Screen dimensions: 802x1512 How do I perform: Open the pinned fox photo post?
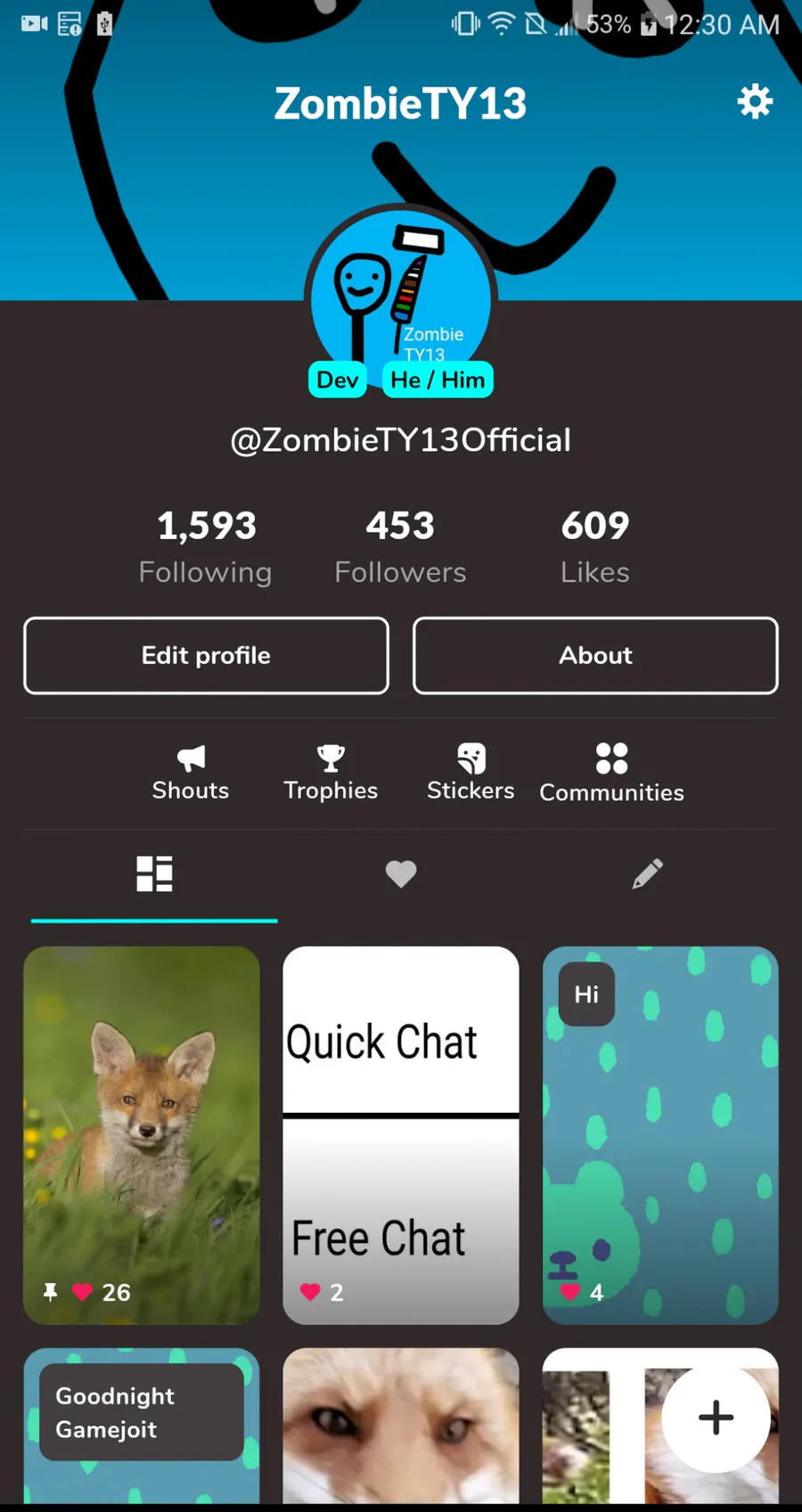coord(142,1133)
